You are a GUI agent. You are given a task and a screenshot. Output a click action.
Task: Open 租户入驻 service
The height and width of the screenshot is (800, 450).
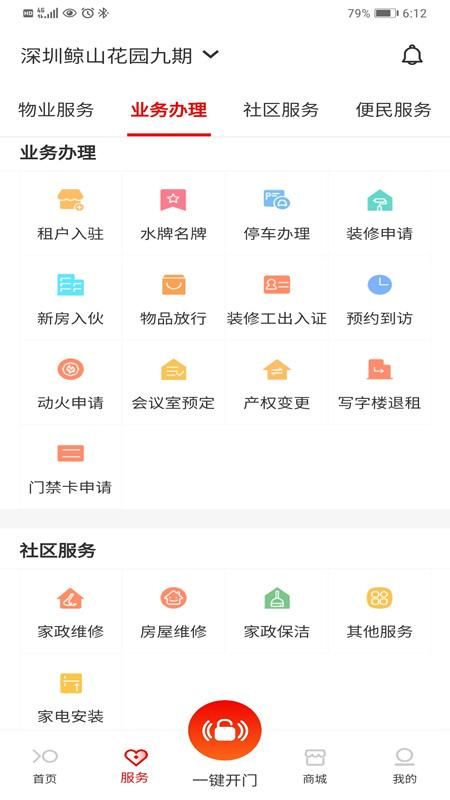tap(70, 214)
